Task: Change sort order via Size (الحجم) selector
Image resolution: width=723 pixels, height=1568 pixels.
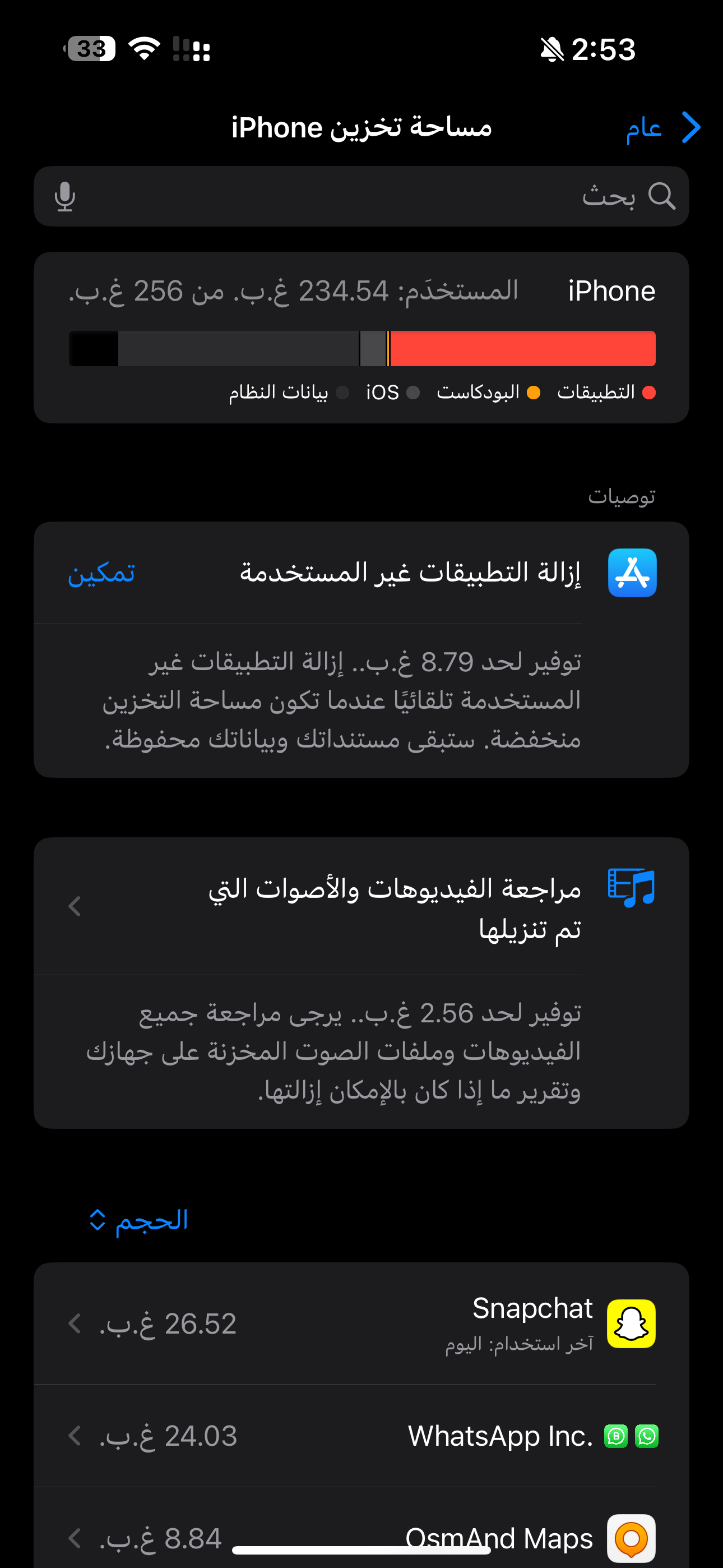Action: click(x=139, y=1220)
